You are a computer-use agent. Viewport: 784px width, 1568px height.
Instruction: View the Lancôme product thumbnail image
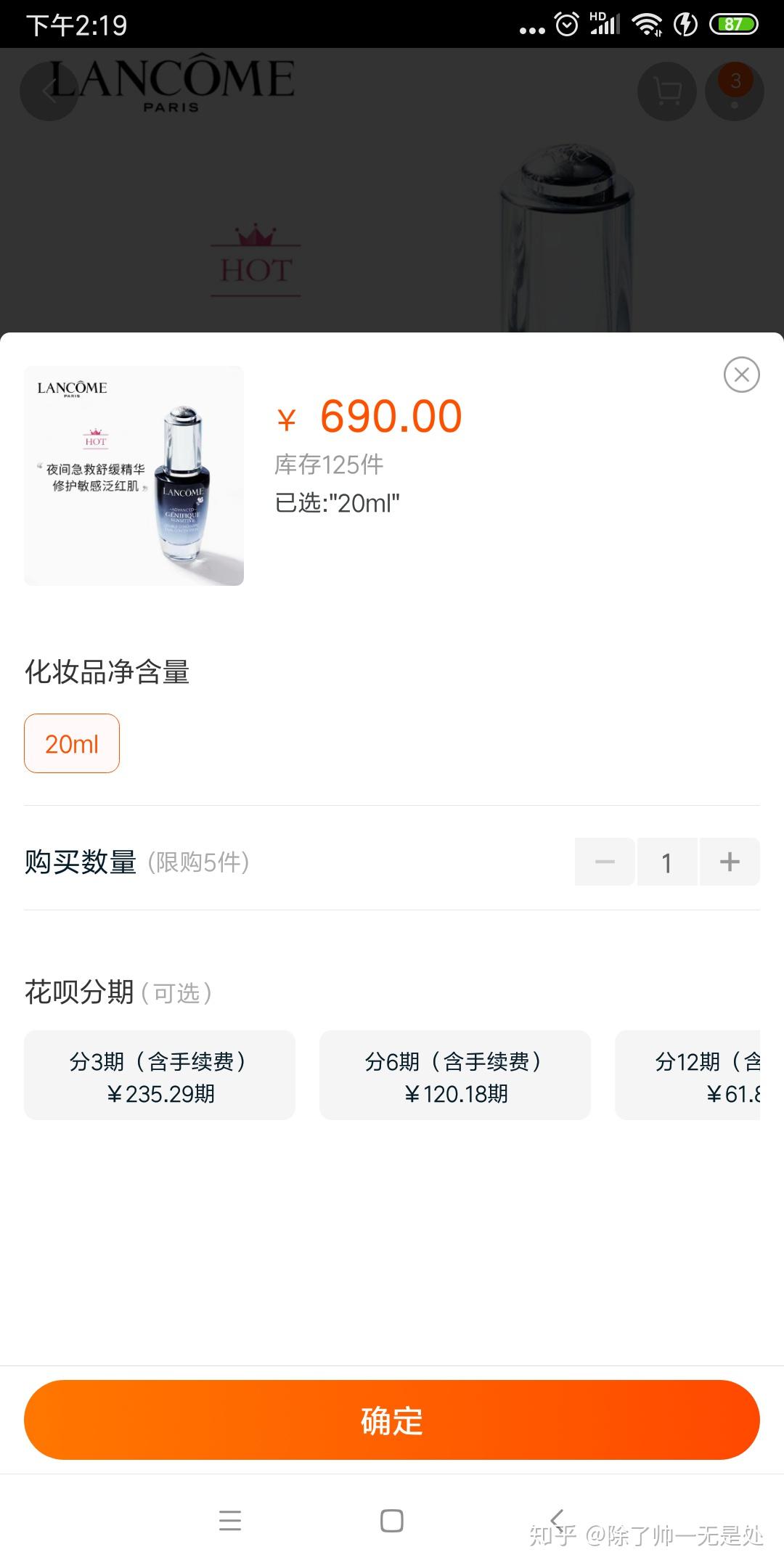point(134,475)
